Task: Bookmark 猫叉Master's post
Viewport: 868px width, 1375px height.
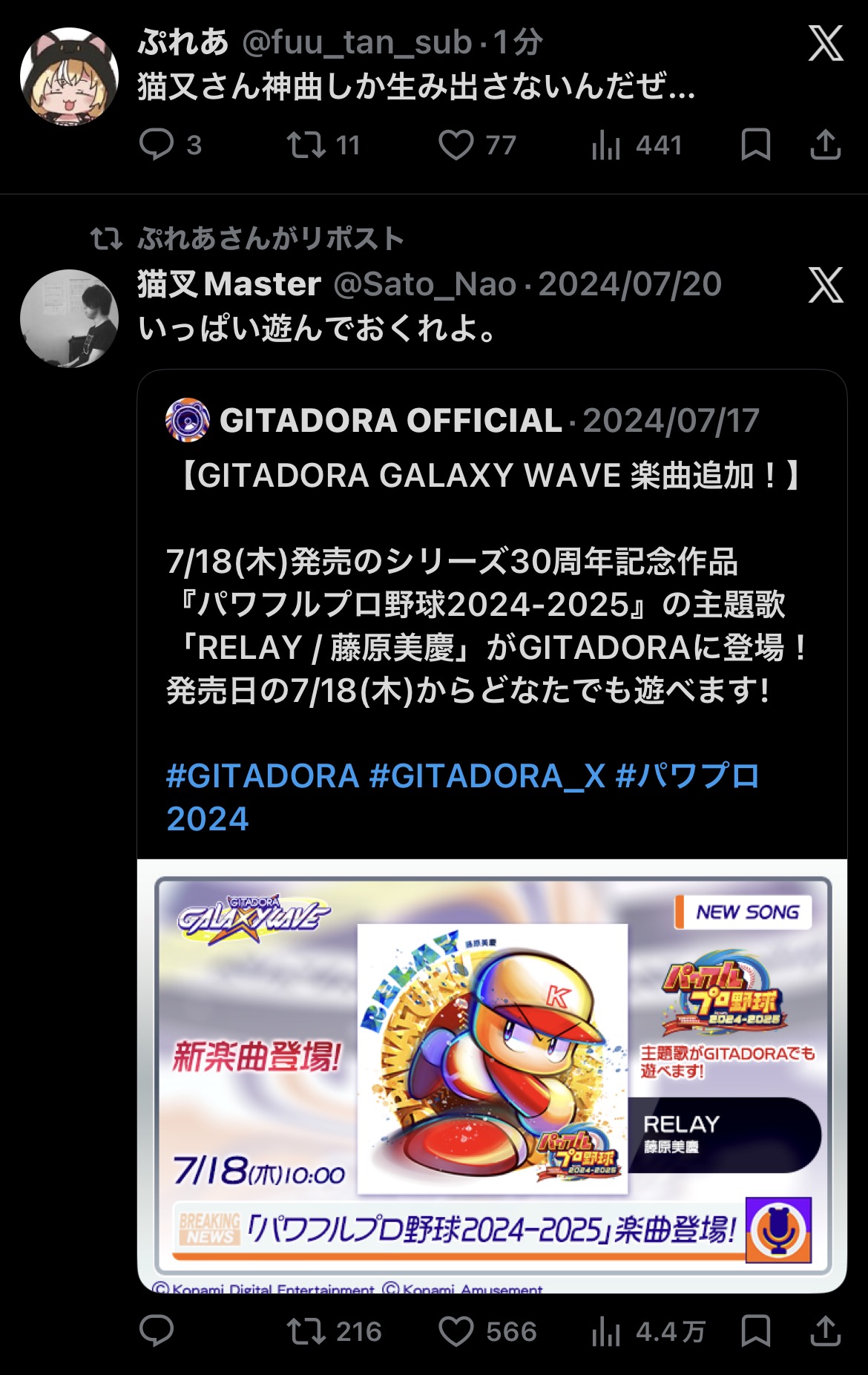Action: coord(755,1331)
